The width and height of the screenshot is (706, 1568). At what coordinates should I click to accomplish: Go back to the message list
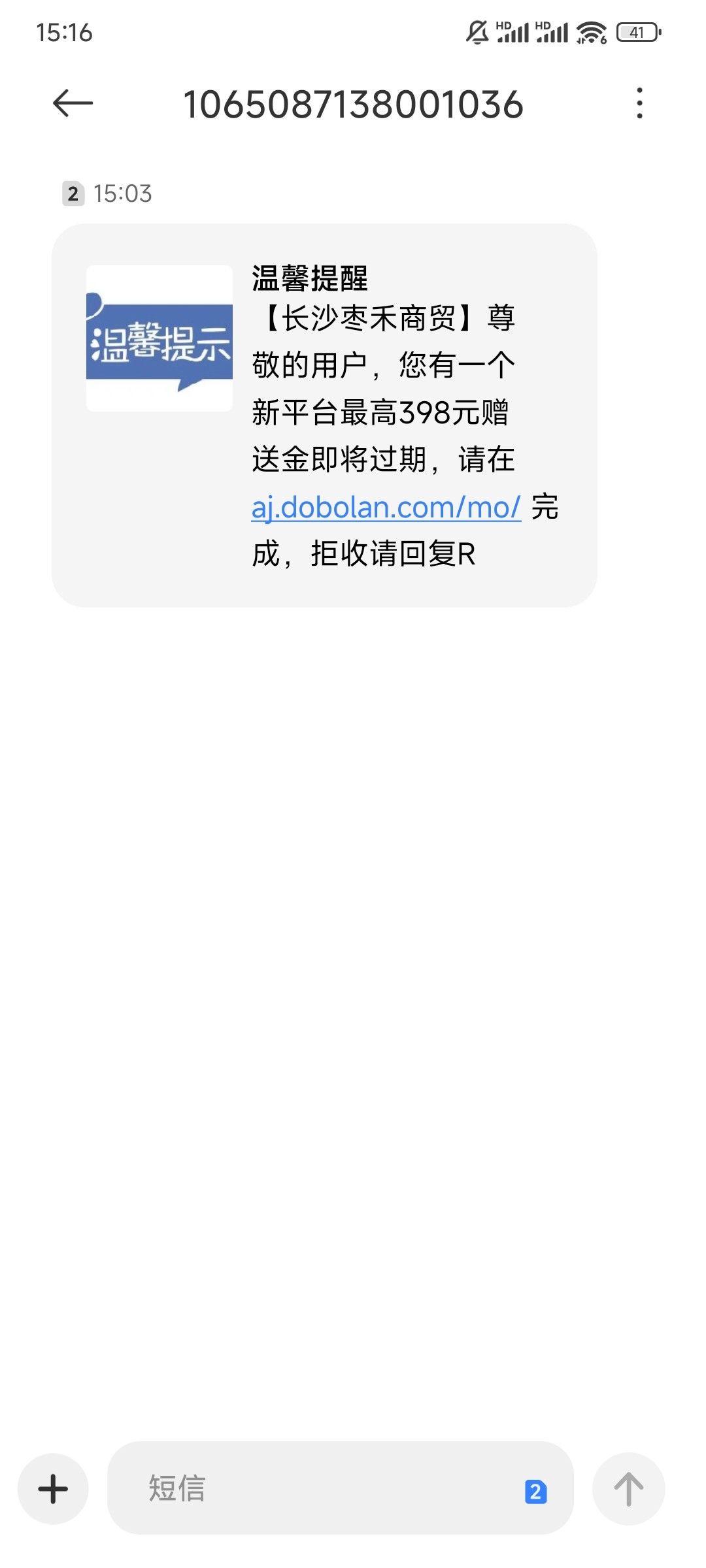[73, 104]
